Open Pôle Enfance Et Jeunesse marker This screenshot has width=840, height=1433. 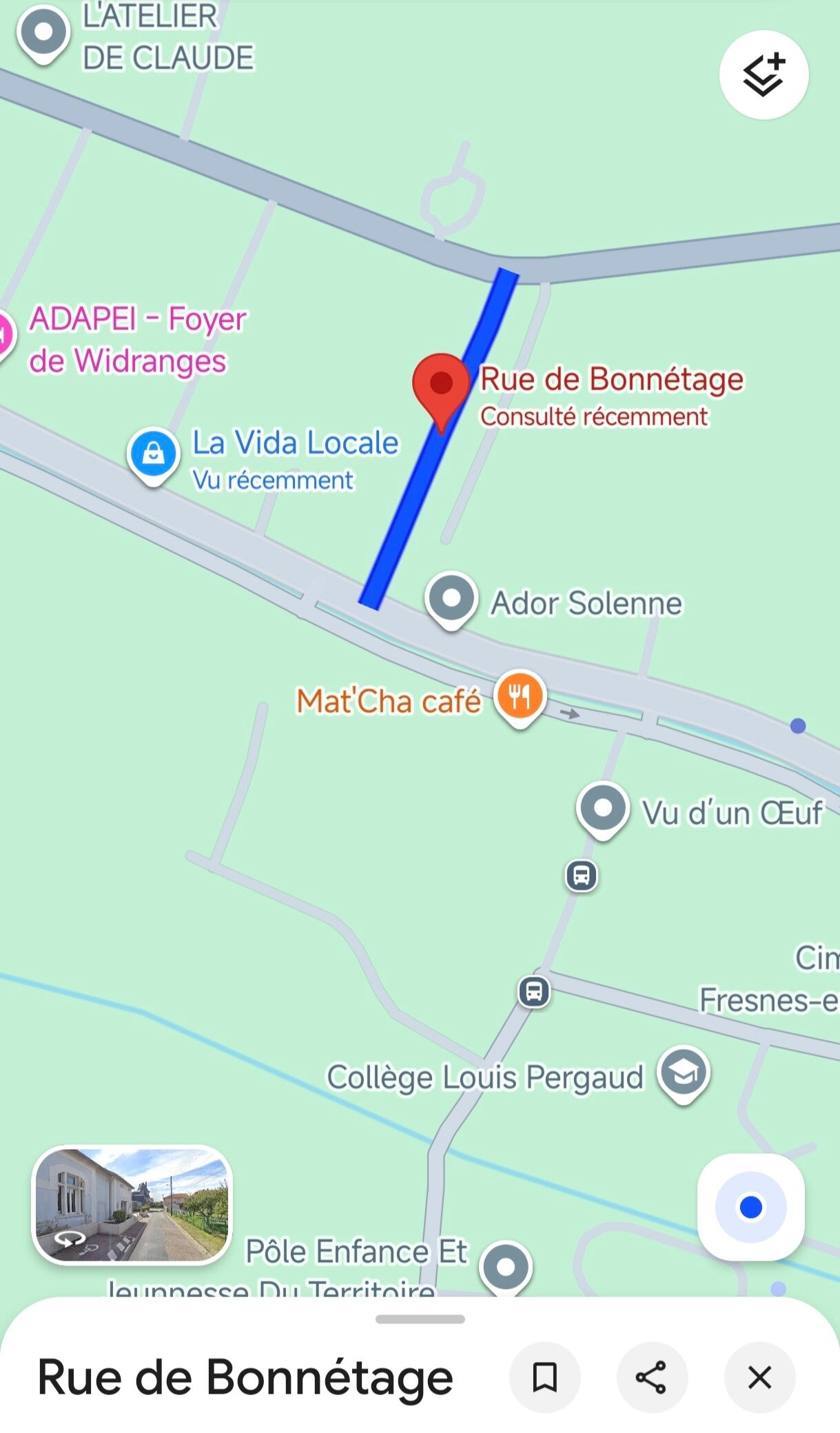click(x=506, y=1267)
